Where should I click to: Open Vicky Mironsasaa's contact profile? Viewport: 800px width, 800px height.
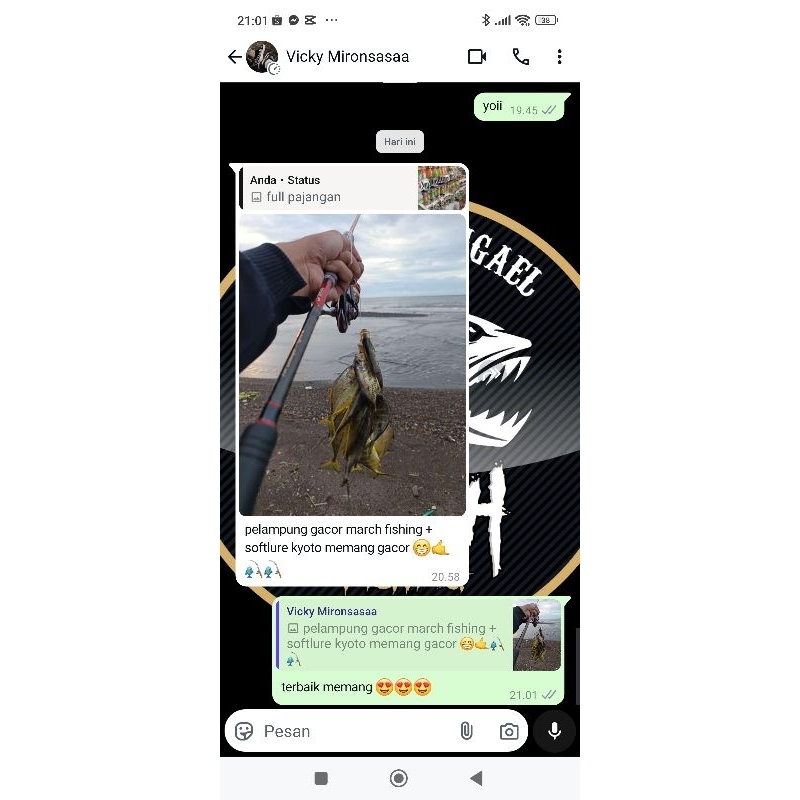coord(346,57)
